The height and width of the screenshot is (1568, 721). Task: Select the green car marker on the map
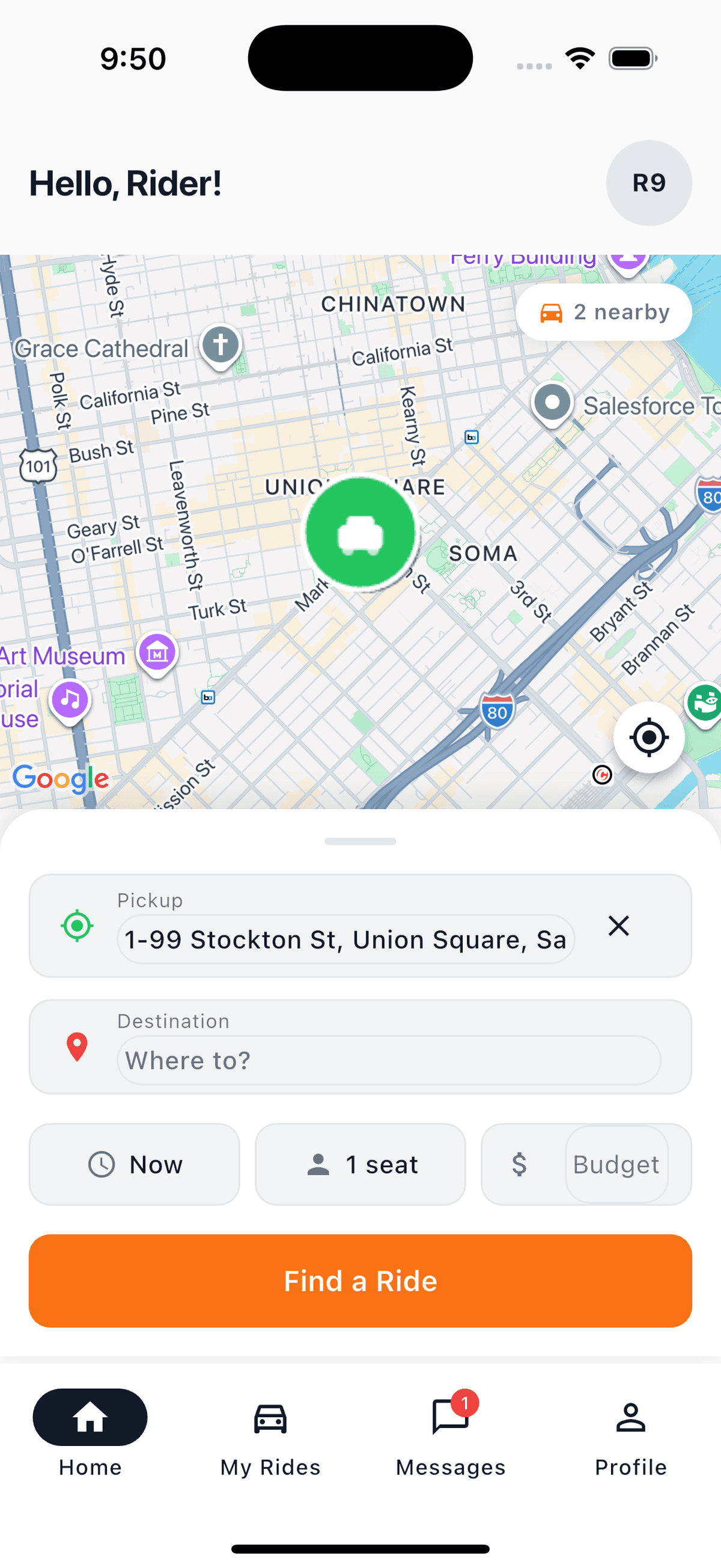point(361,531)
